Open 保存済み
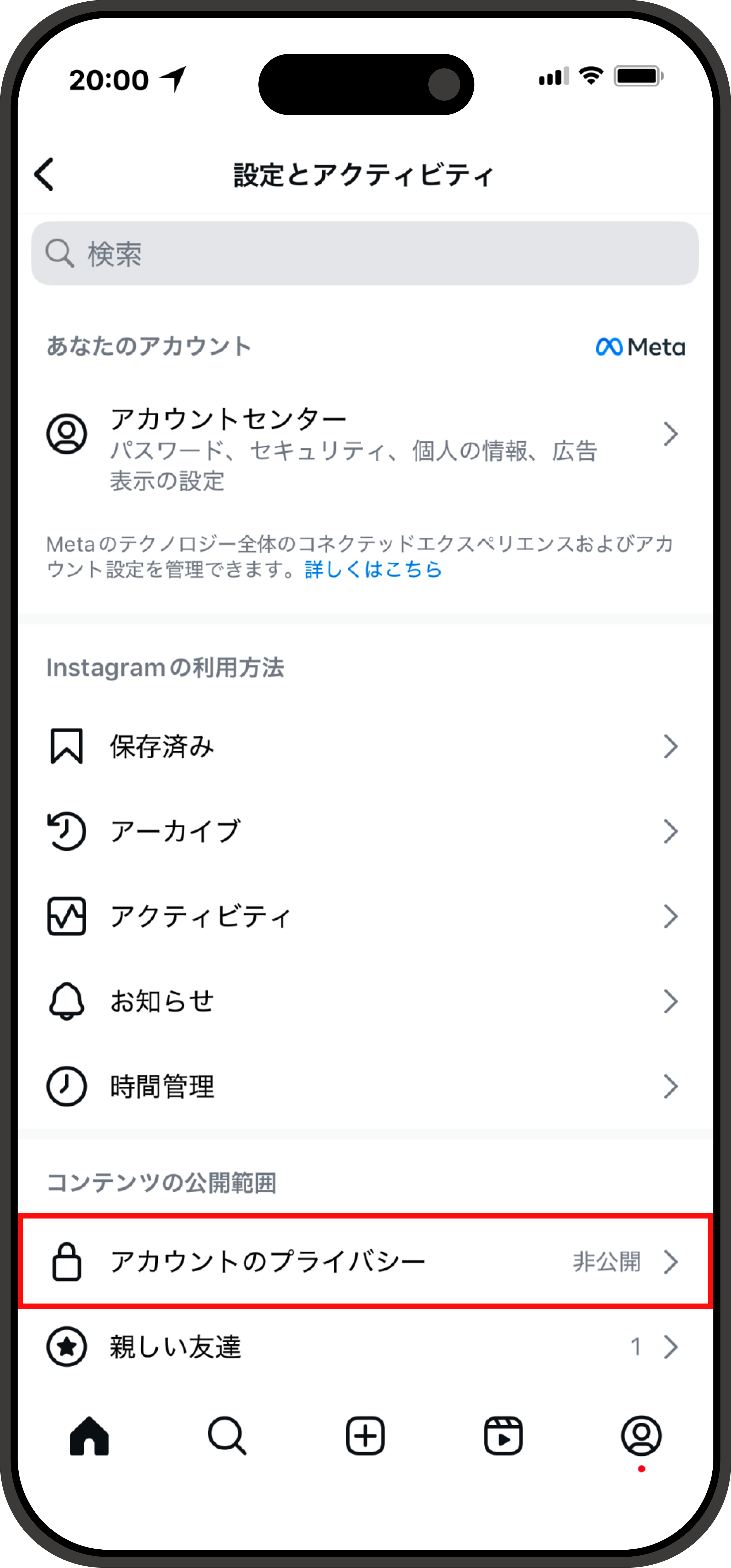This screenshot has height=1568, width=731. click(x=365, y=746)
